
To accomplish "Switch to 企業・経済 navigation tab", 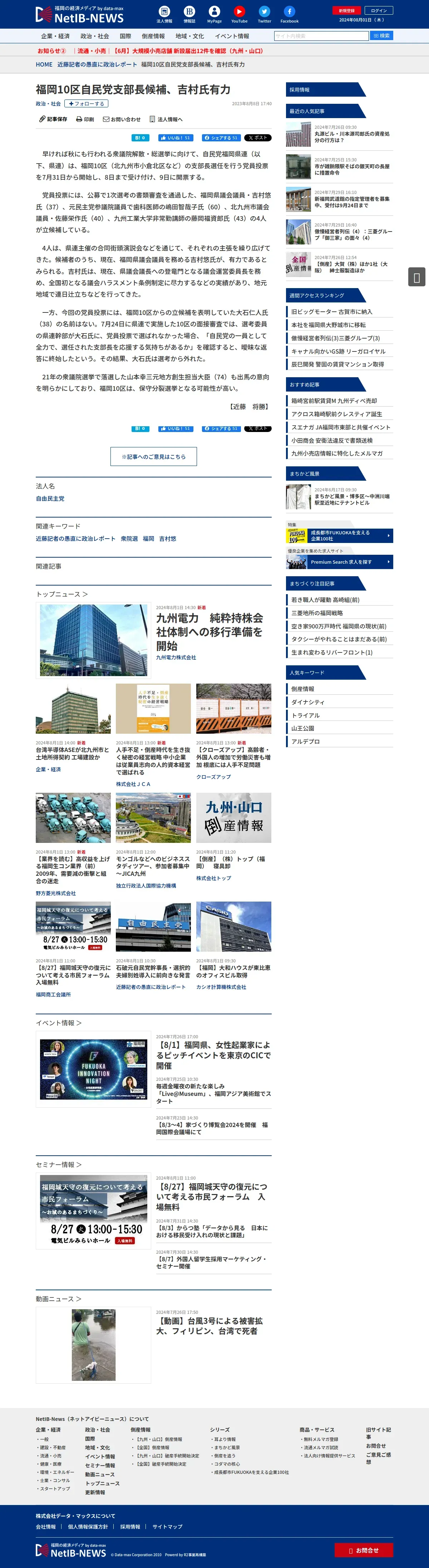I will tap(55, 36).
